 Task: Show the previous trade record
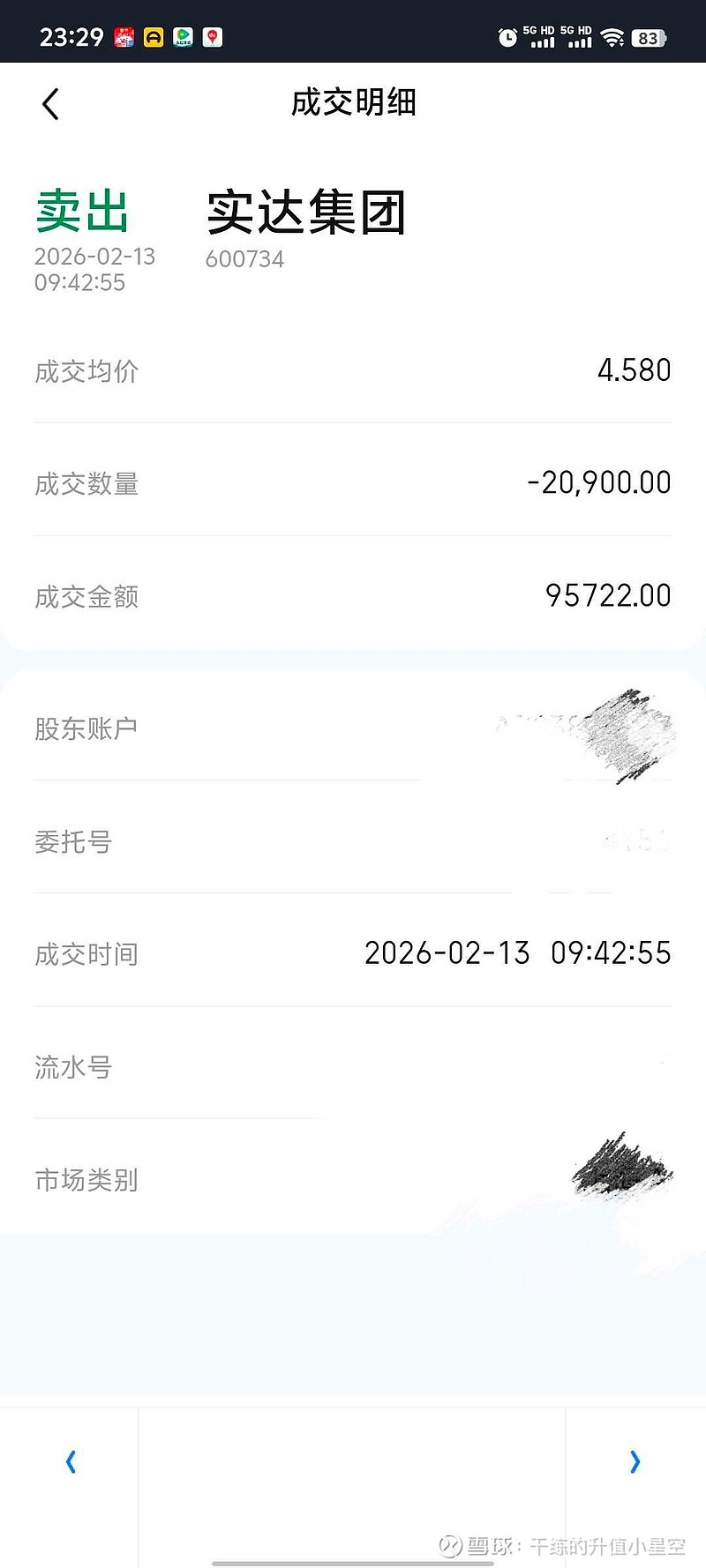click(71, 1461)
